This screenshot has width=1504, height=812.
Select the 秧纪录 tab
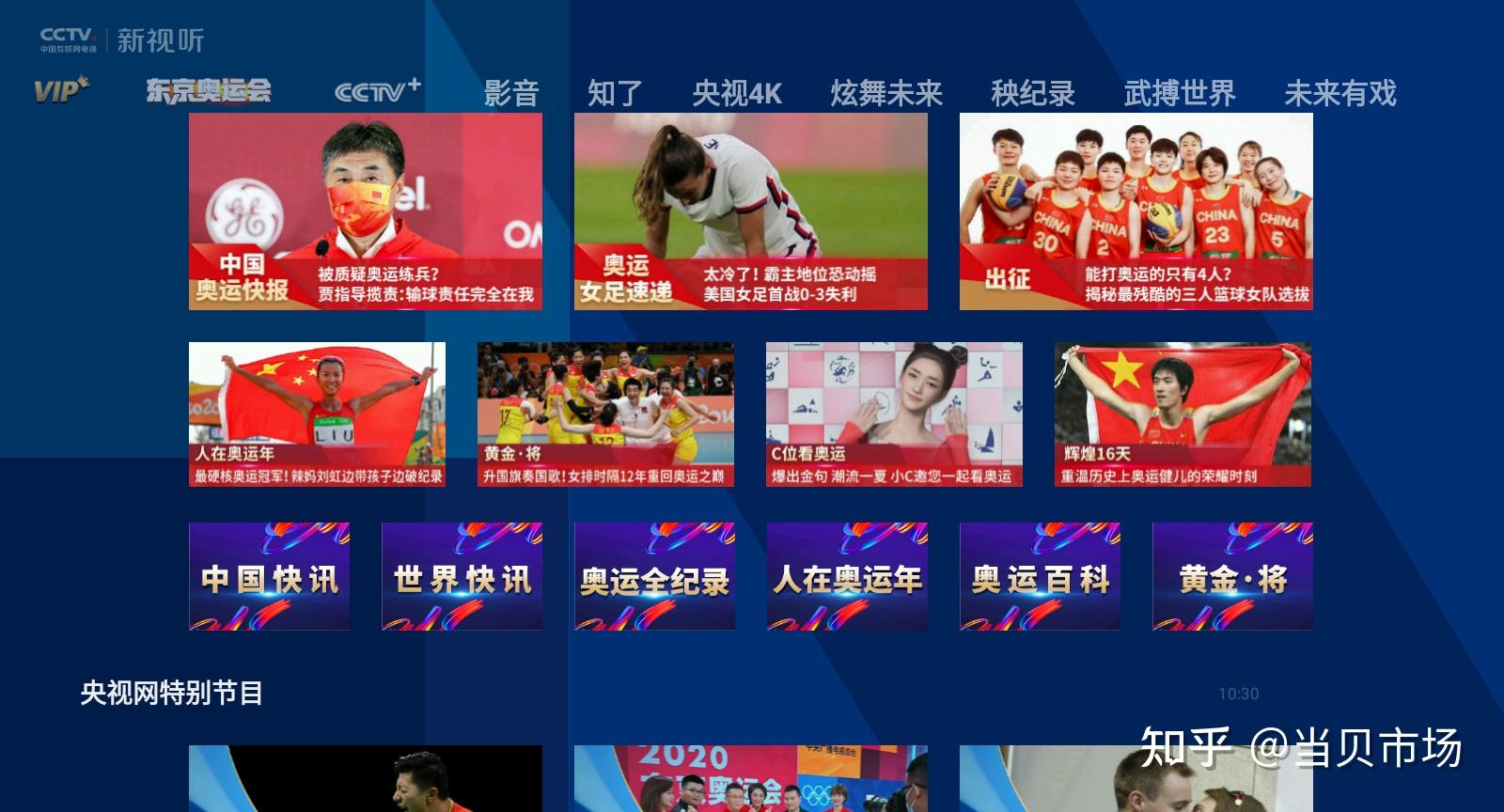[1032, 93]
